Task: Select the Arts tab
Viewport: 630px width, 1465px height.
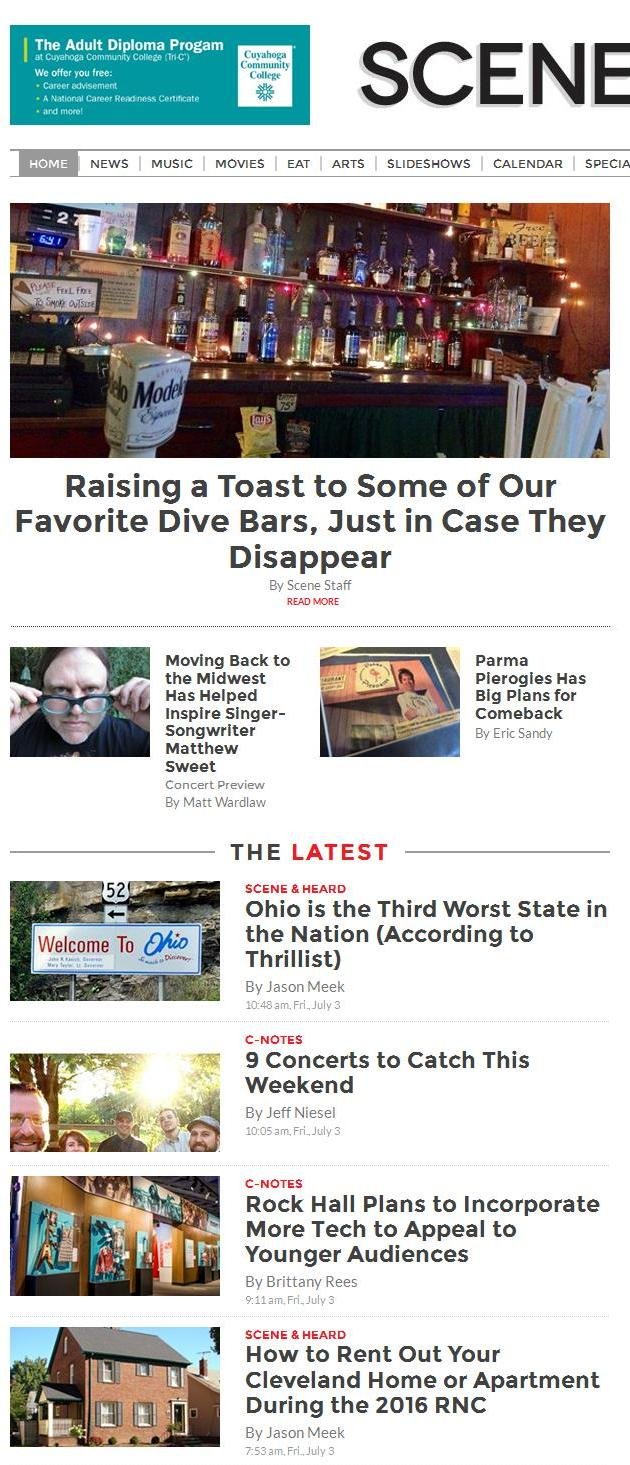Action: (x=348, y=164)
